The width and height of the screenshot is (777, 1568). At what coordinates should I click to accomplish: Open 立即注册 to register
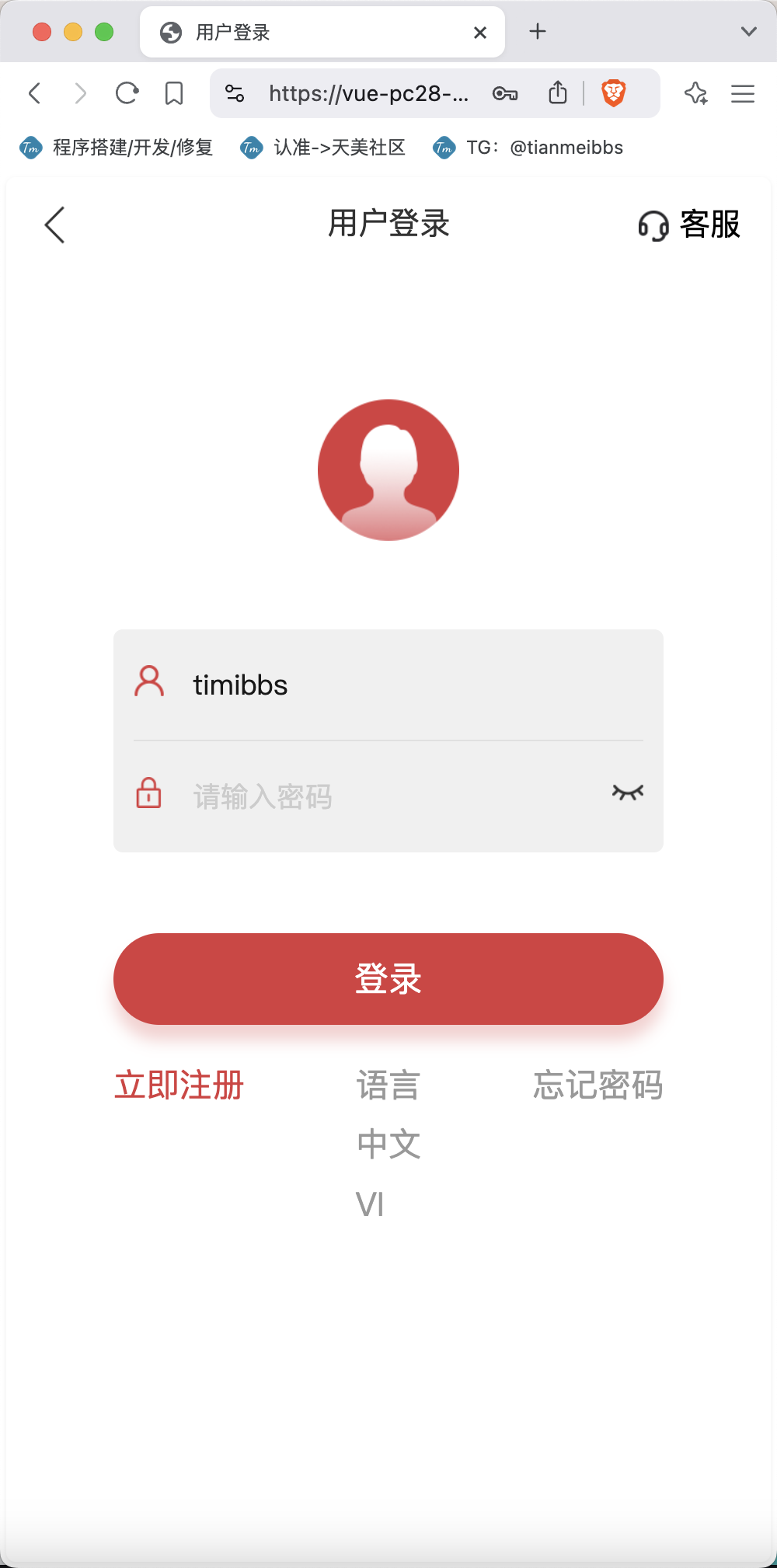(179, 1085)
